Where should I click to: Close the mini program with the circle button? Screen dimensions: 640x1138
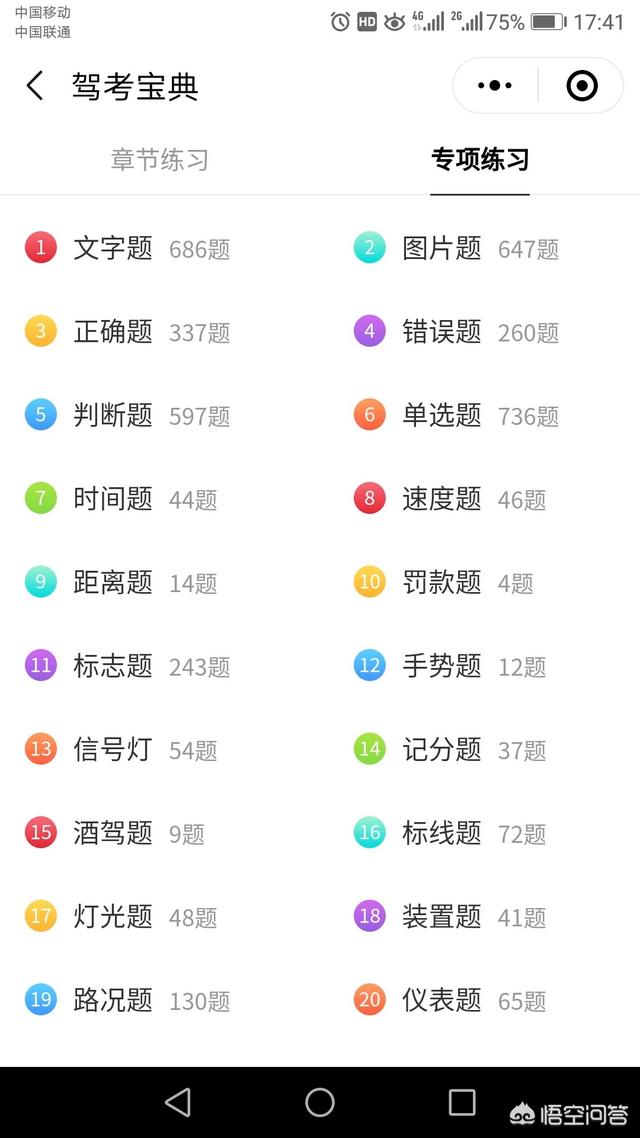pos(582,86)
